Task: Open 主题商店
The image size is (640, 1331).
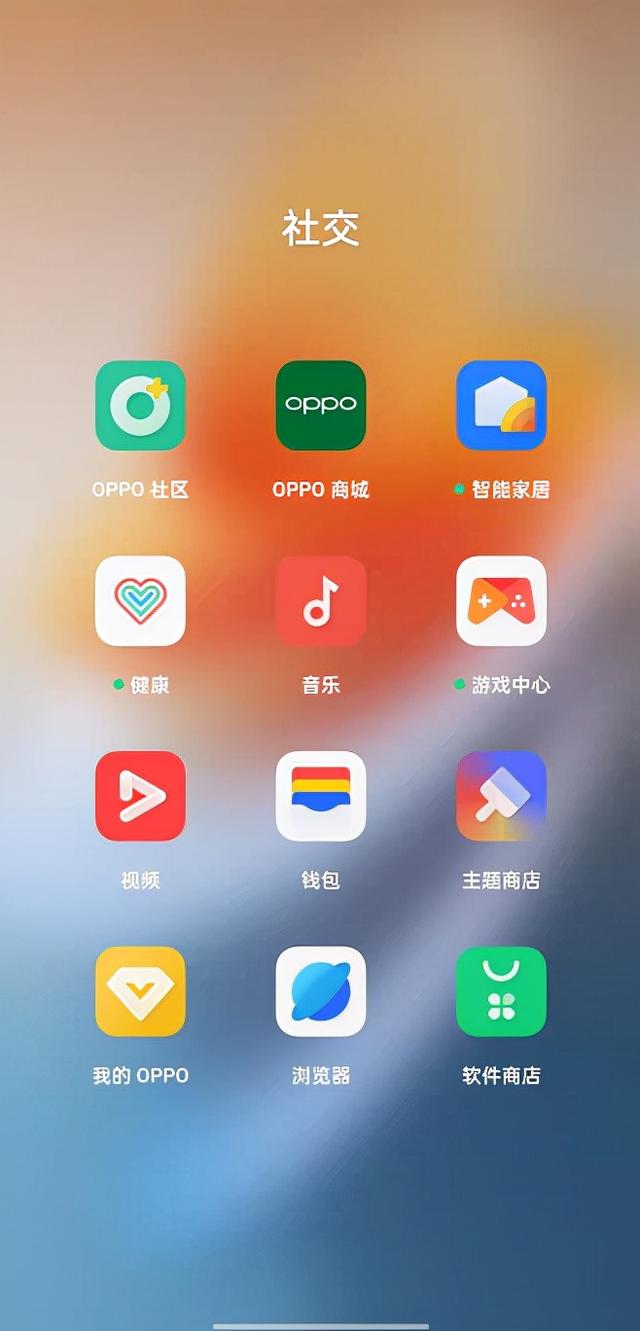Action: (501, 796)
